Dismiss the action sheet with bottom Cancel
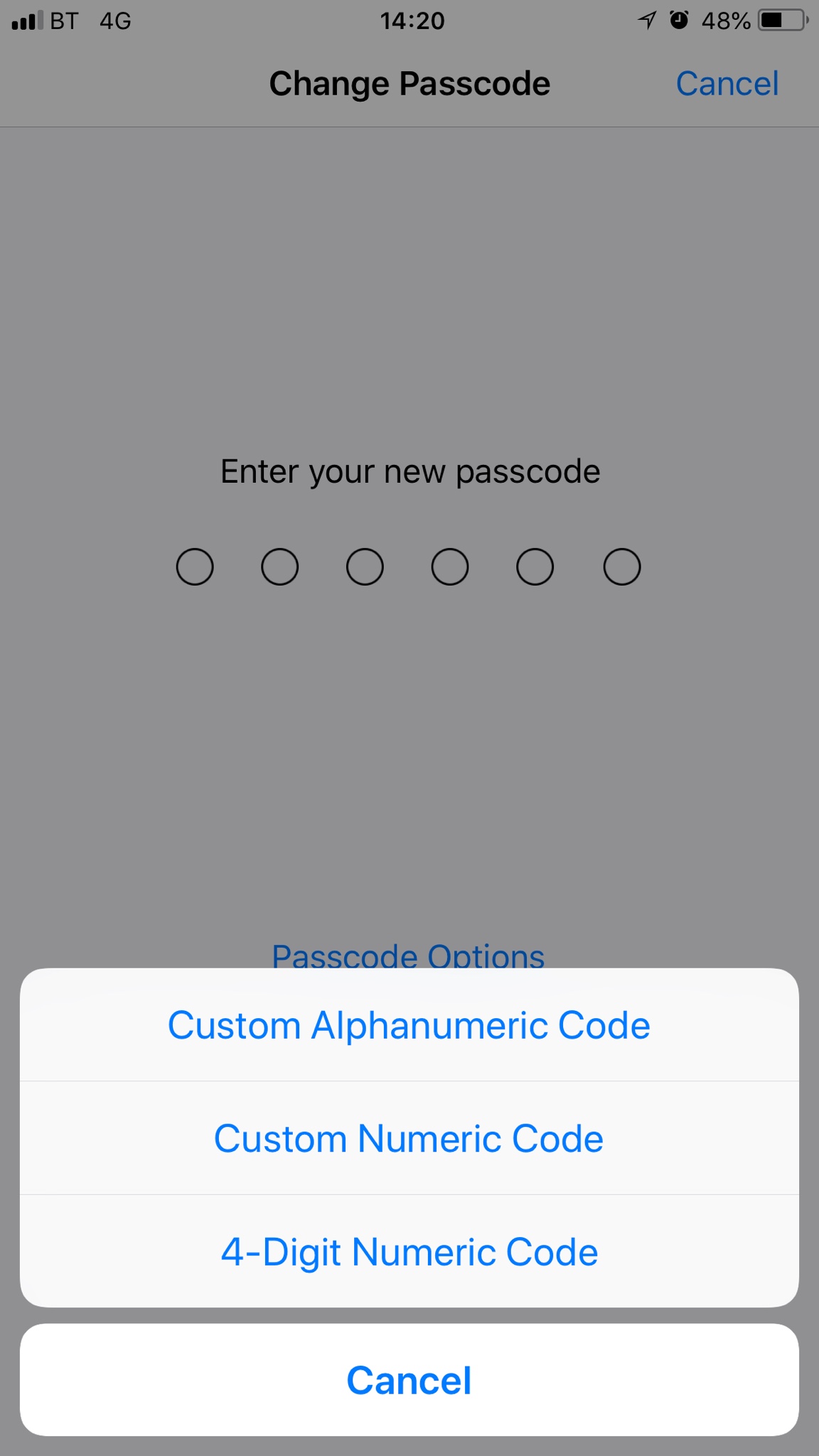819x1456 pixels. [409, 1380]
